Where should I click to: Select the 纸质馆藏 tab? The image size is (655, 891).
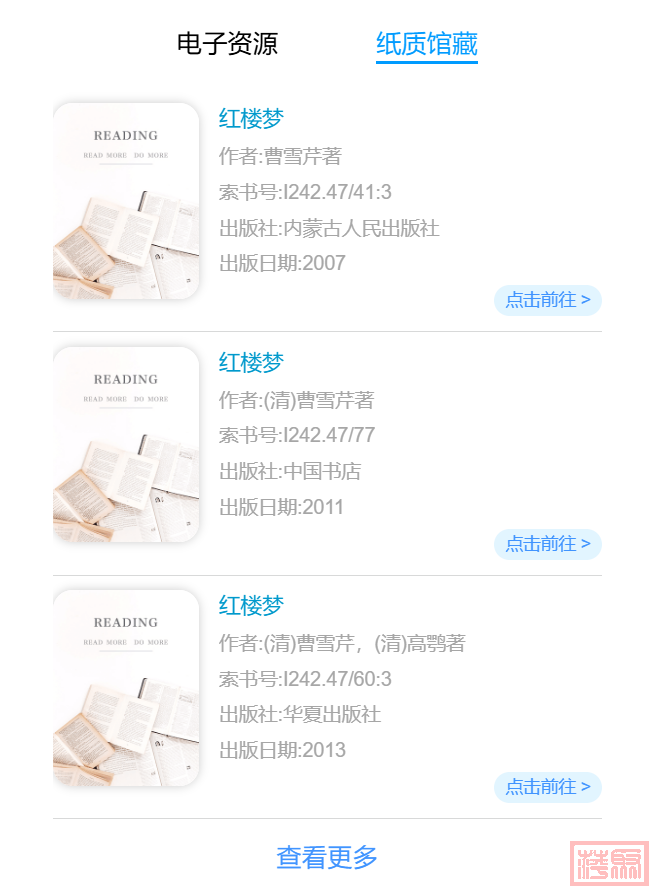(x=426, y=44)
